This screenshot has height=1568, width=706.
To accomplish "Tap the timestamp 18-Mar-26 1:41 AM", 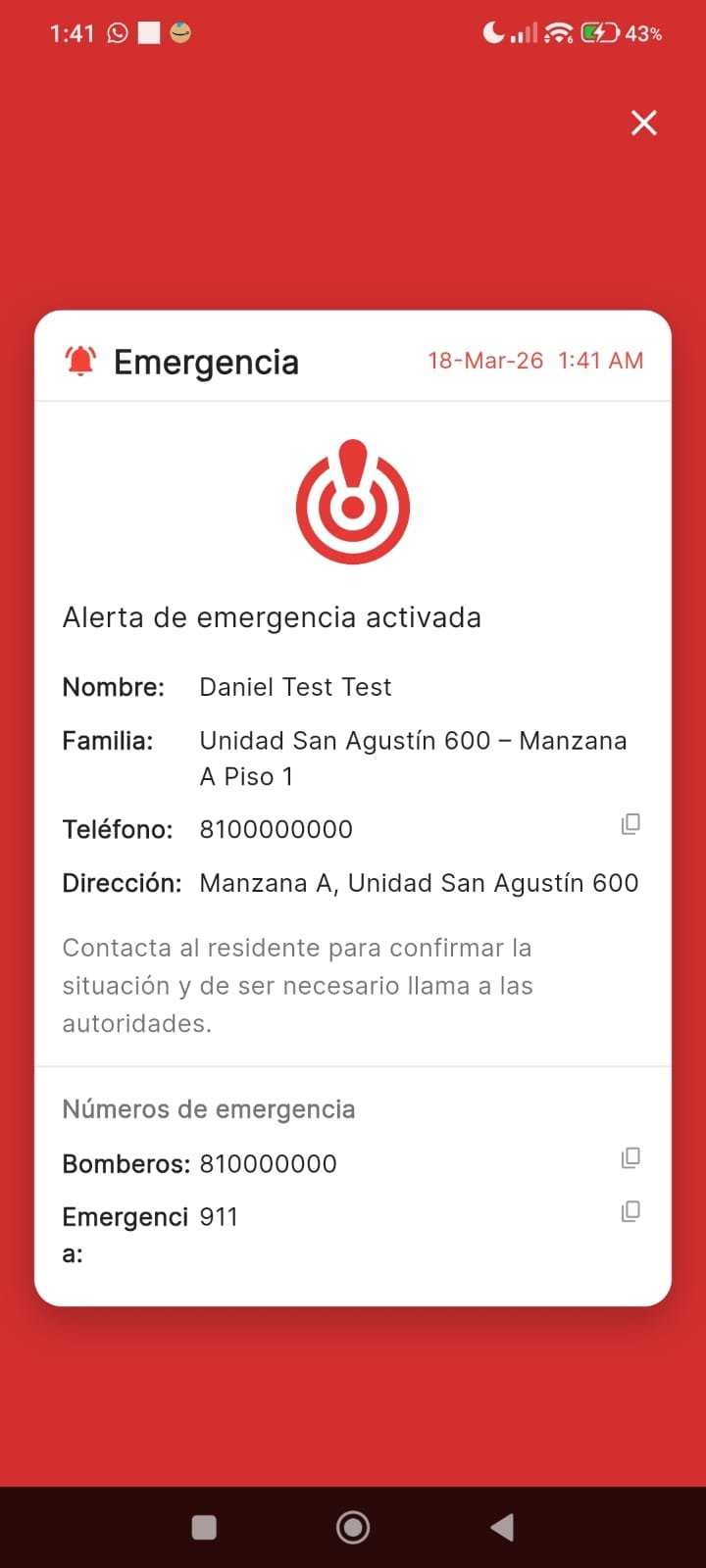I will 535,361.
